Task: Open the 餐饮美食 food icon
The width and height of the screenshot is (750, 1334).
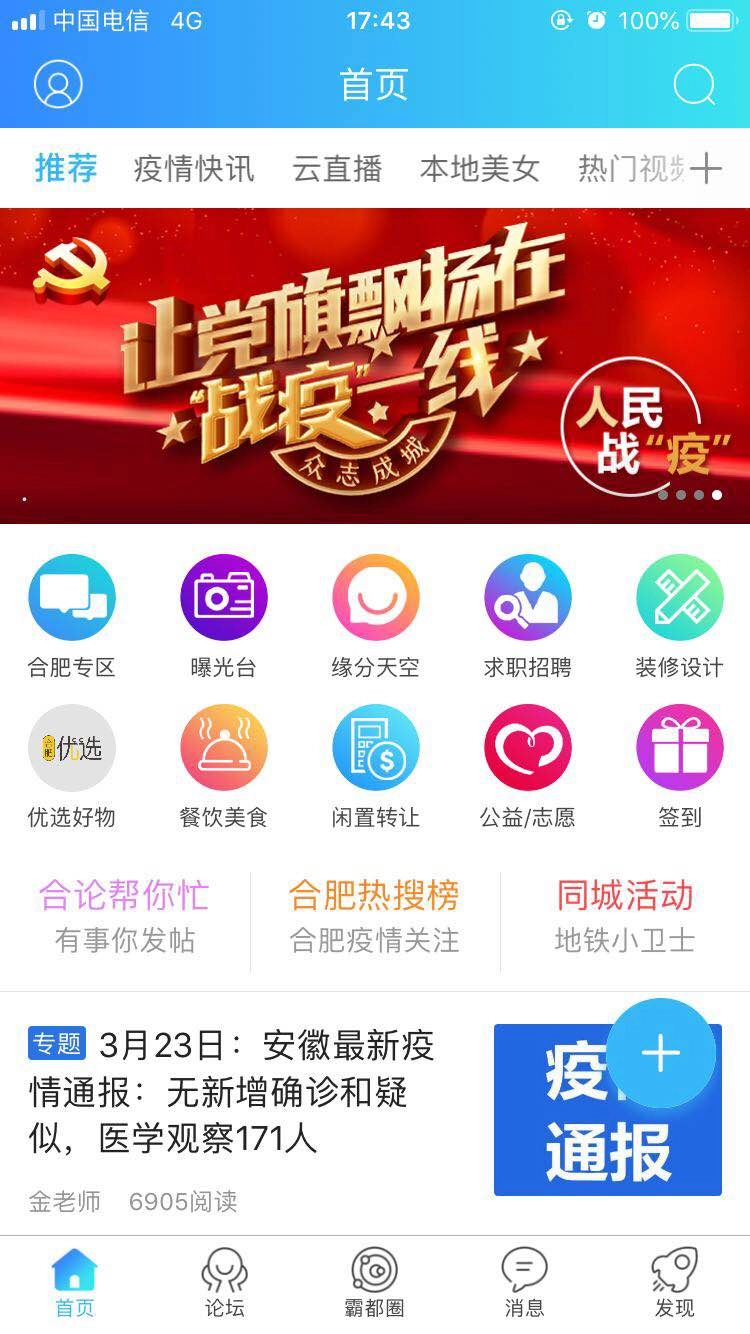Action: point(223,747)
